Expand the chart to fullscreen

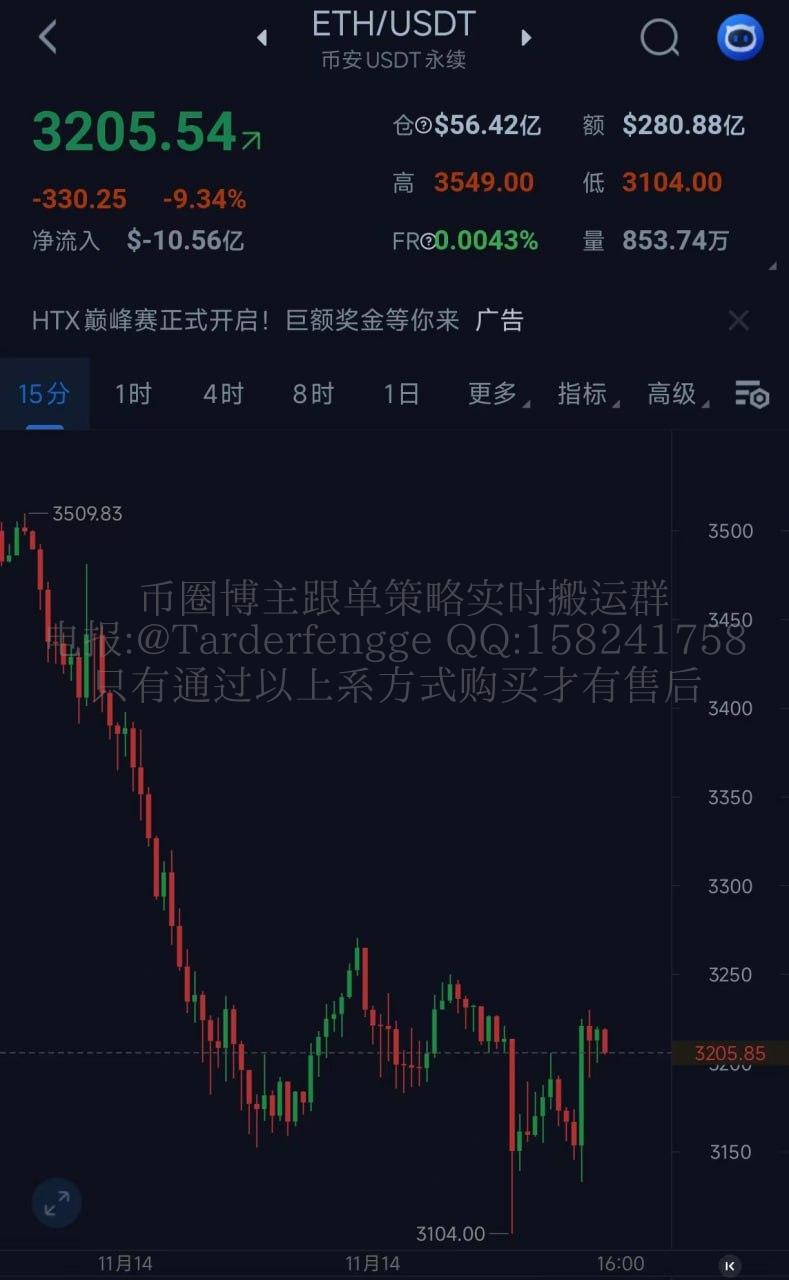56,1203
